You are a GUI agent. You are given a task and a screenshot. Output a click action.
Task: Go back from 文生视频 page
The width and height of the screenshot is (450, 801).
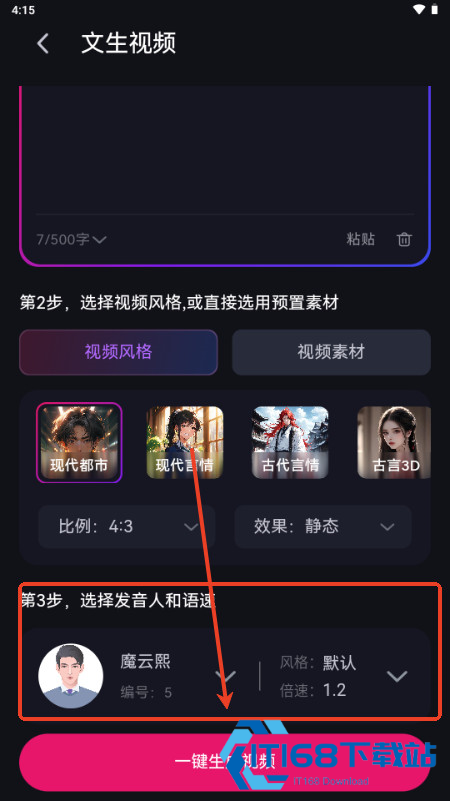pyautogui.click(x=43, y=43)
